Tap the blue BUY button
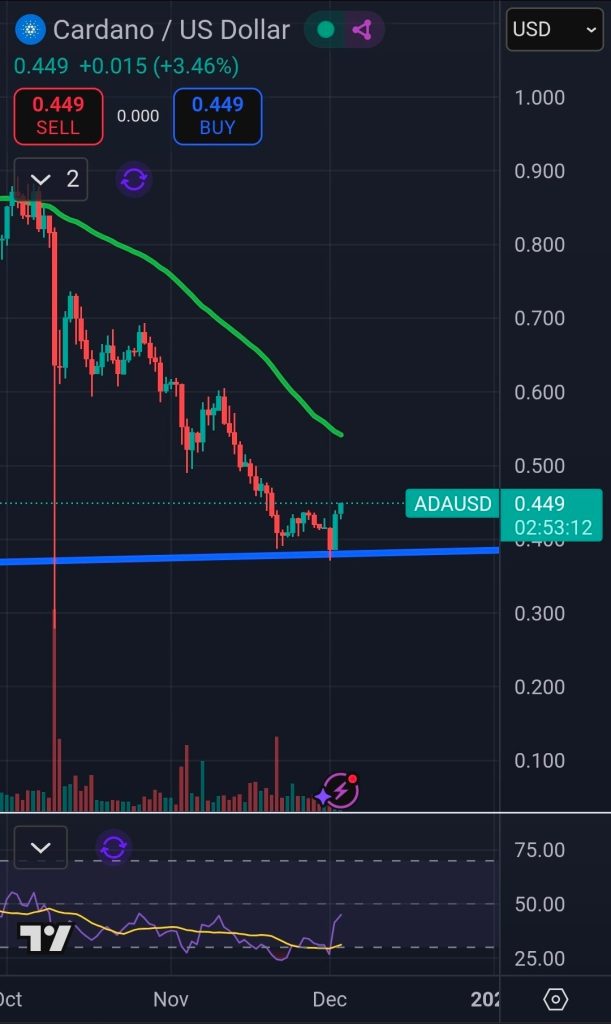Image resolution: width=611 pixels, height=1024 pixels. [x=217, y=116]
